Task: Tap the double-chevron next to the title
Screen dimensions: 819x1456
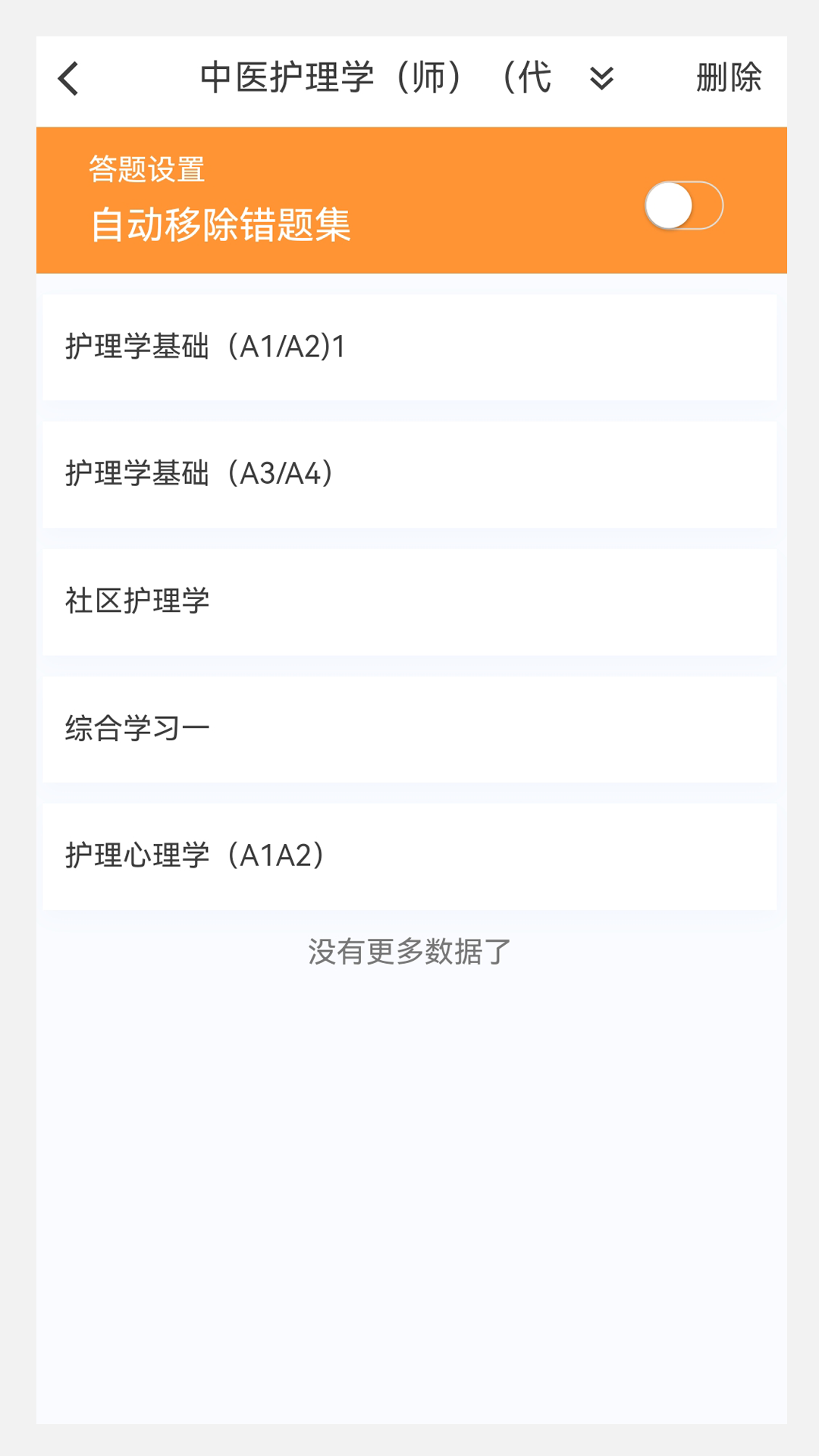Action: pos(601,78)
